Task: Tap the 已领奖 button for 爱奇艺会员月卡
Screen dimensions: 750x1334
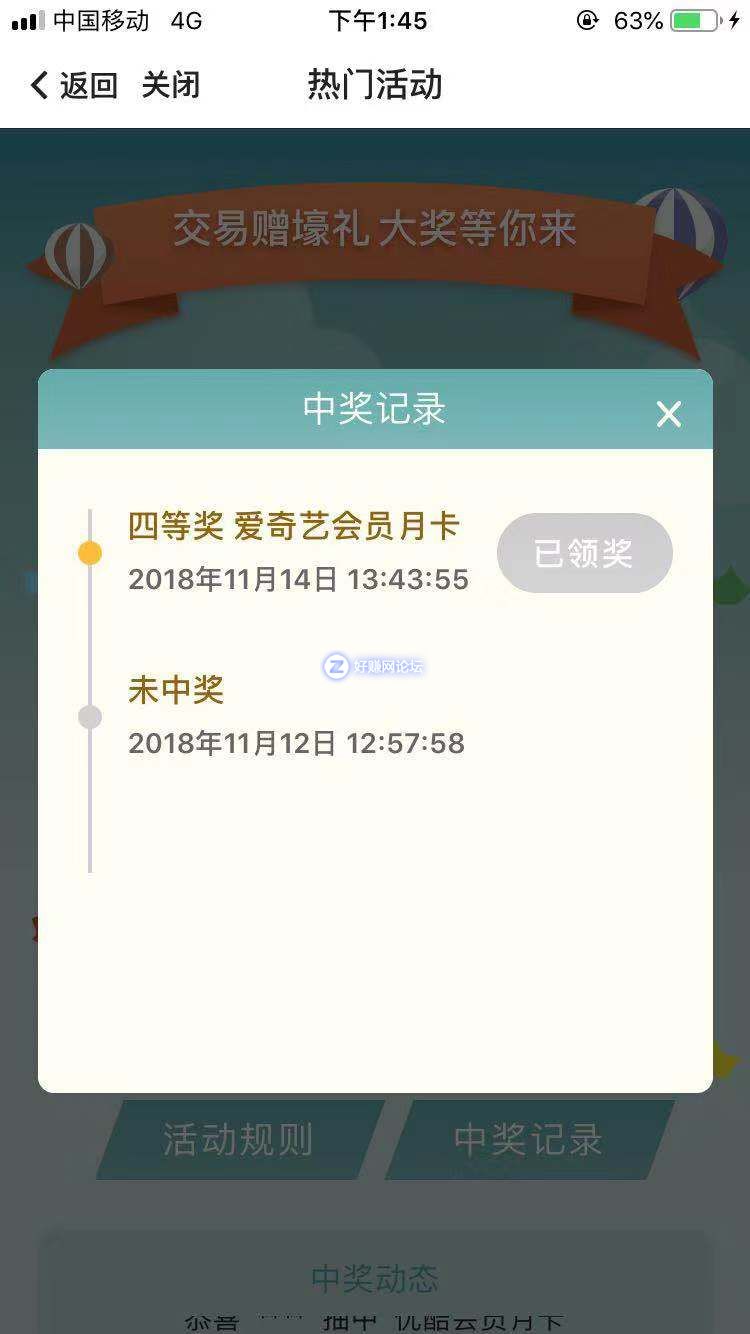Action: coord(584,553)
